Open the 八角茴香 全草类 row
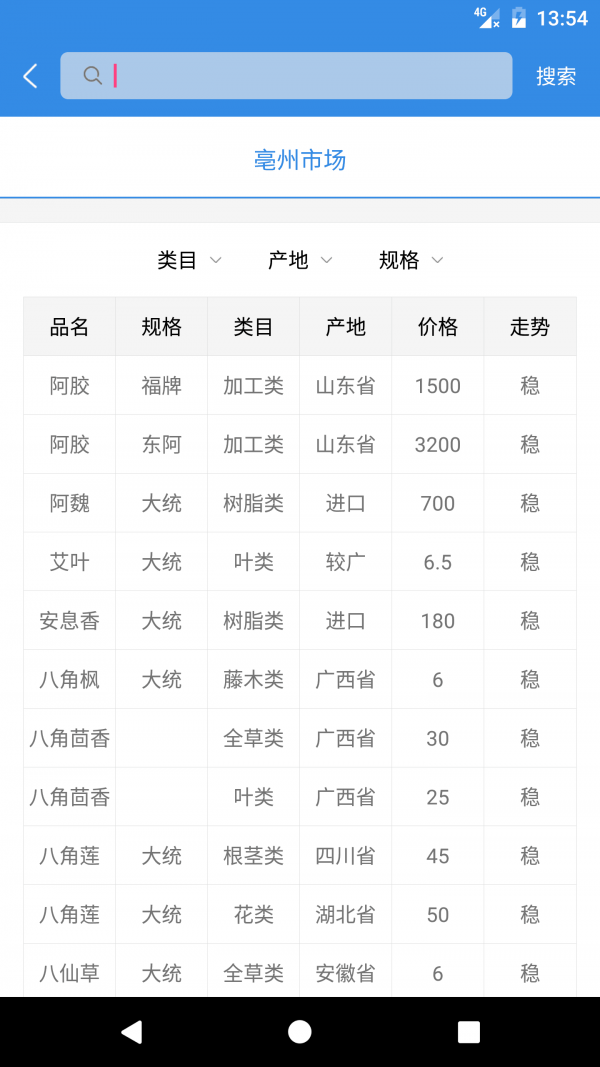 pos(300,738)
